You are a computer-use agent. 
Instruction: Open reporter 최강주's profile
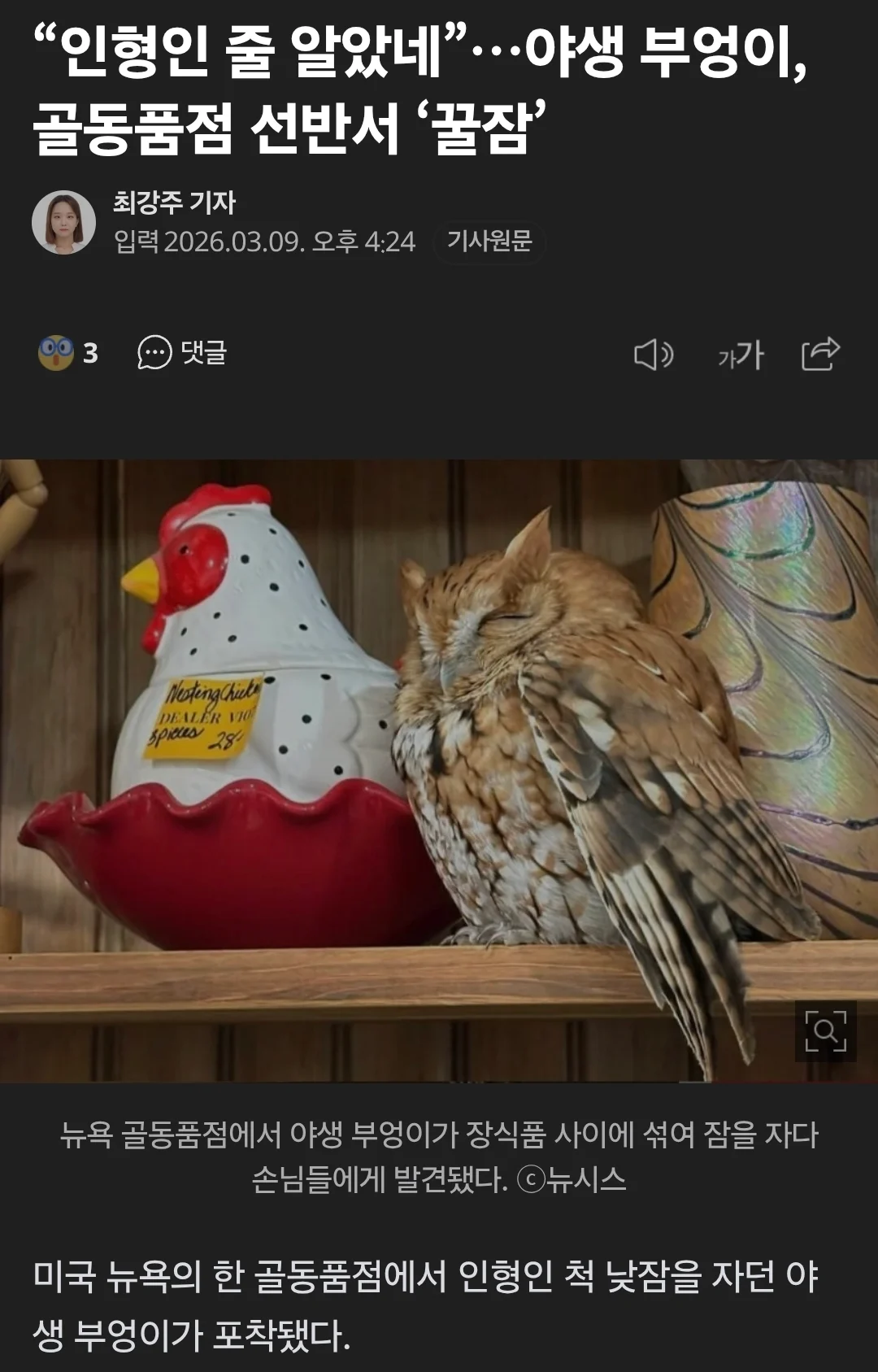point(173,202)
